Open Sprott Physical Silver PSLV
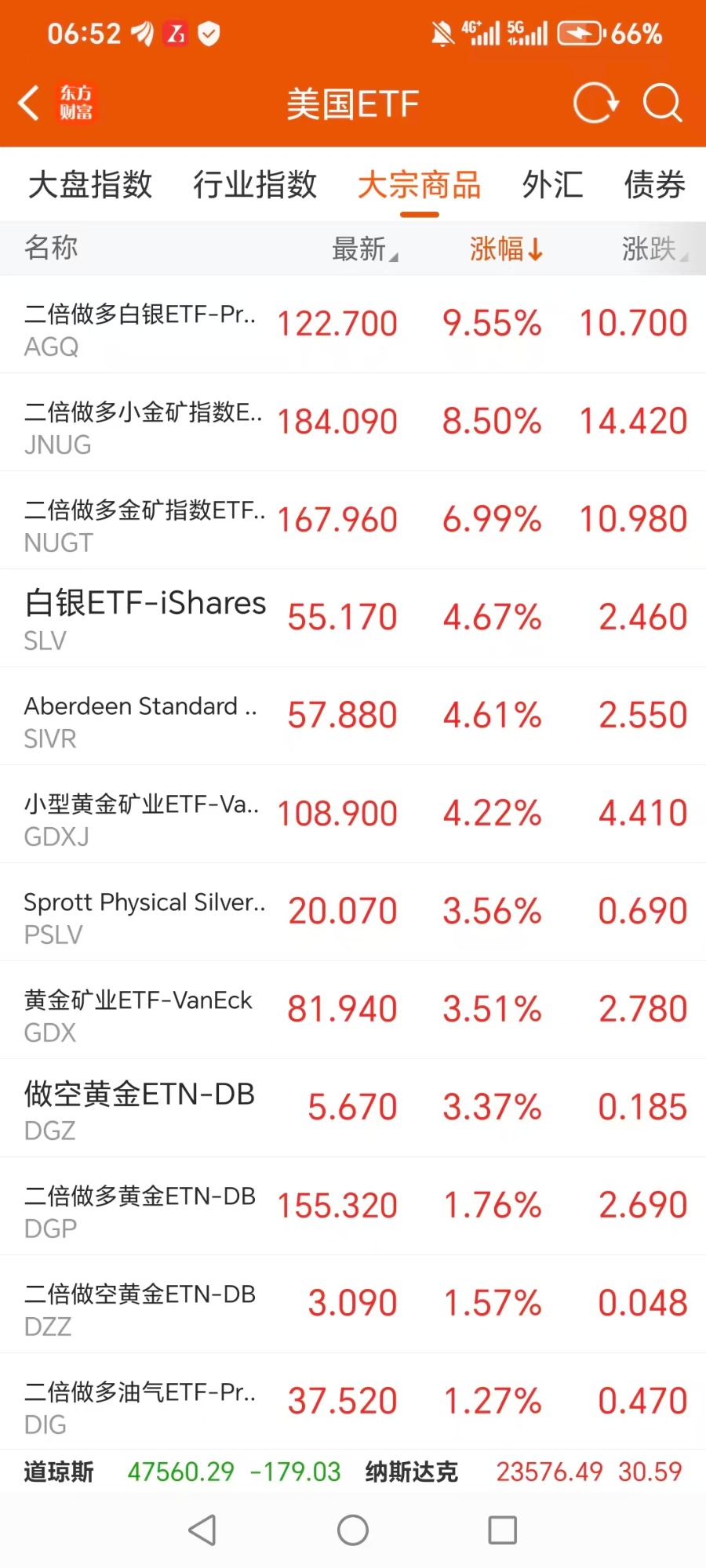This screenshot has width=706, height=1568. click(353, 913)
